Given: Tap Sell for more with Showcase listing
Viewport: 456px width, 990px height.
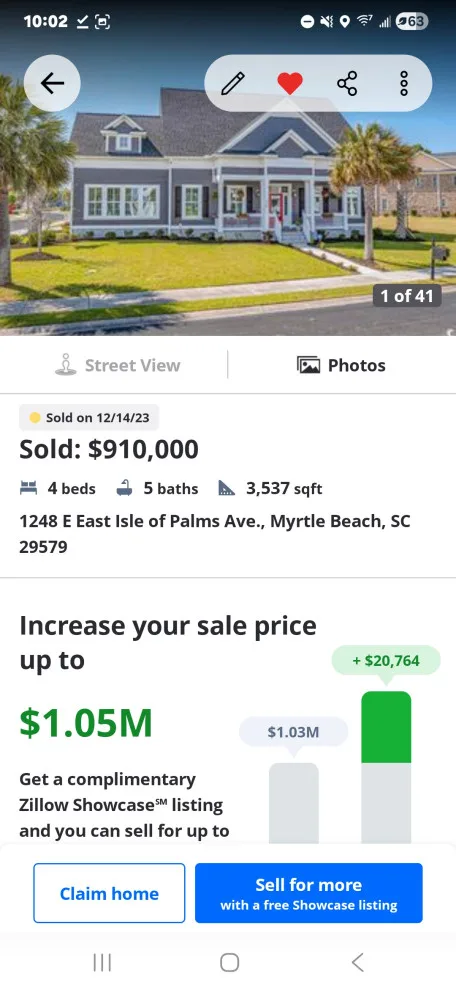Looking at the screenshot, I should [309, 893].
